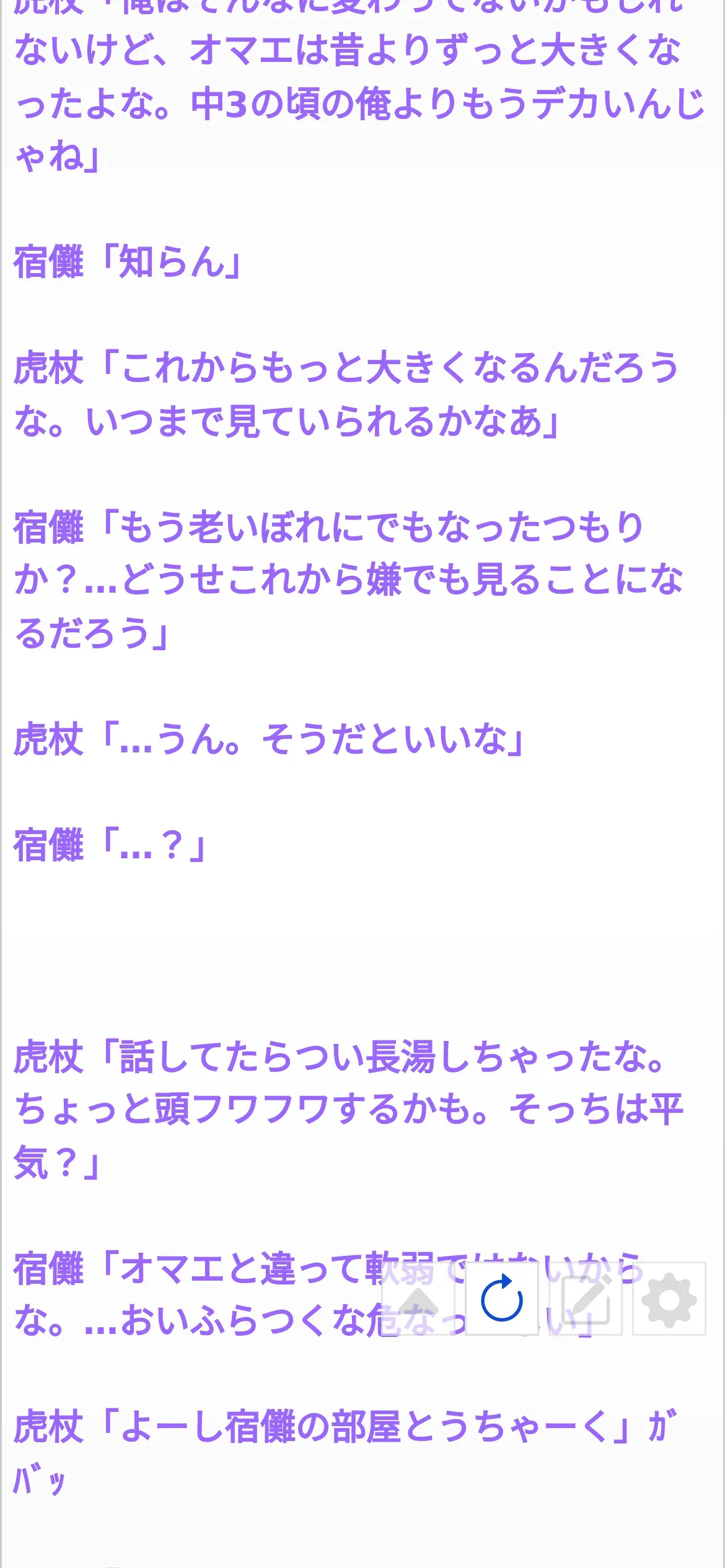
Task: Reload the page with the refresh icon
Action: [502, 1299]
